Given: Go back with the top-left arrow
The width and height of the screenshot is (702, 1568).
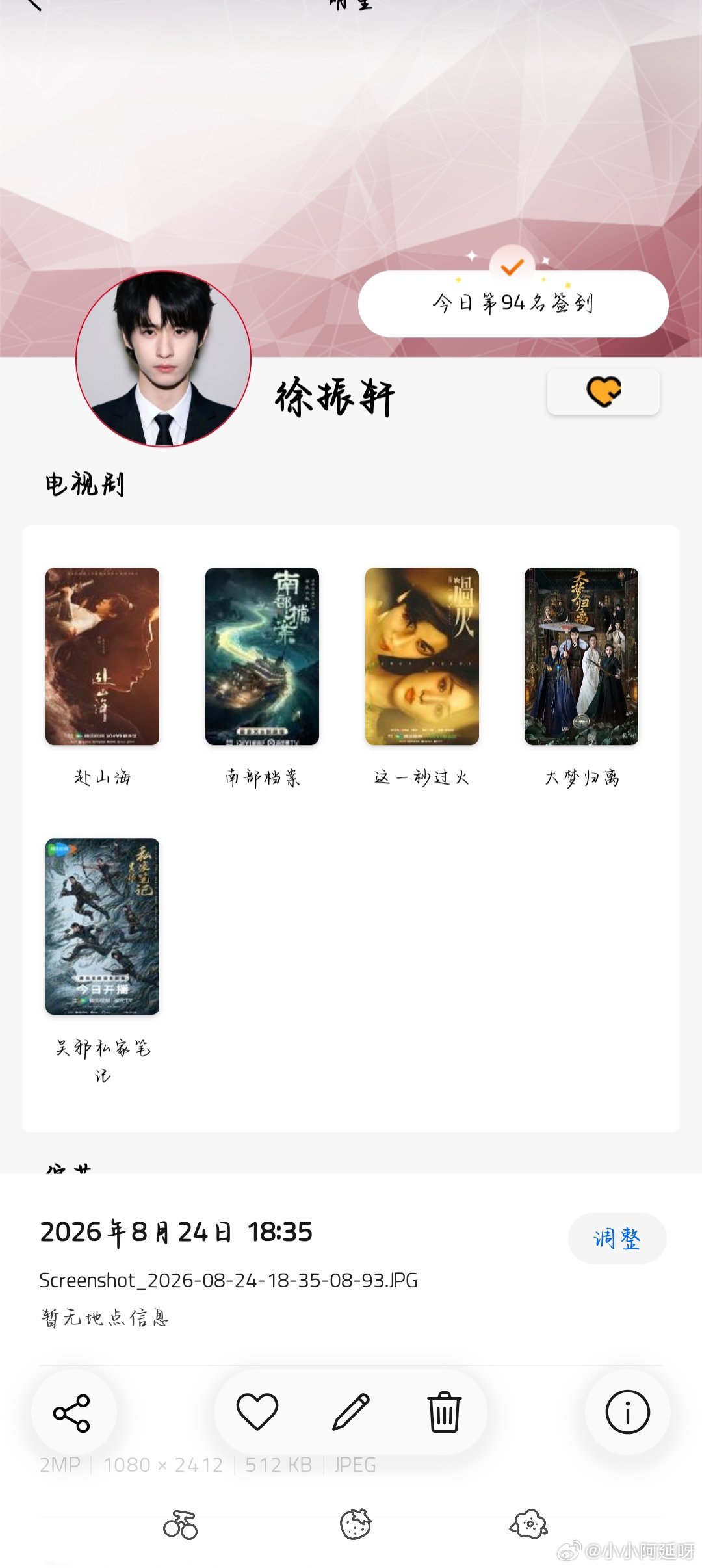Looking at the screenshot, I should point(32,5).
